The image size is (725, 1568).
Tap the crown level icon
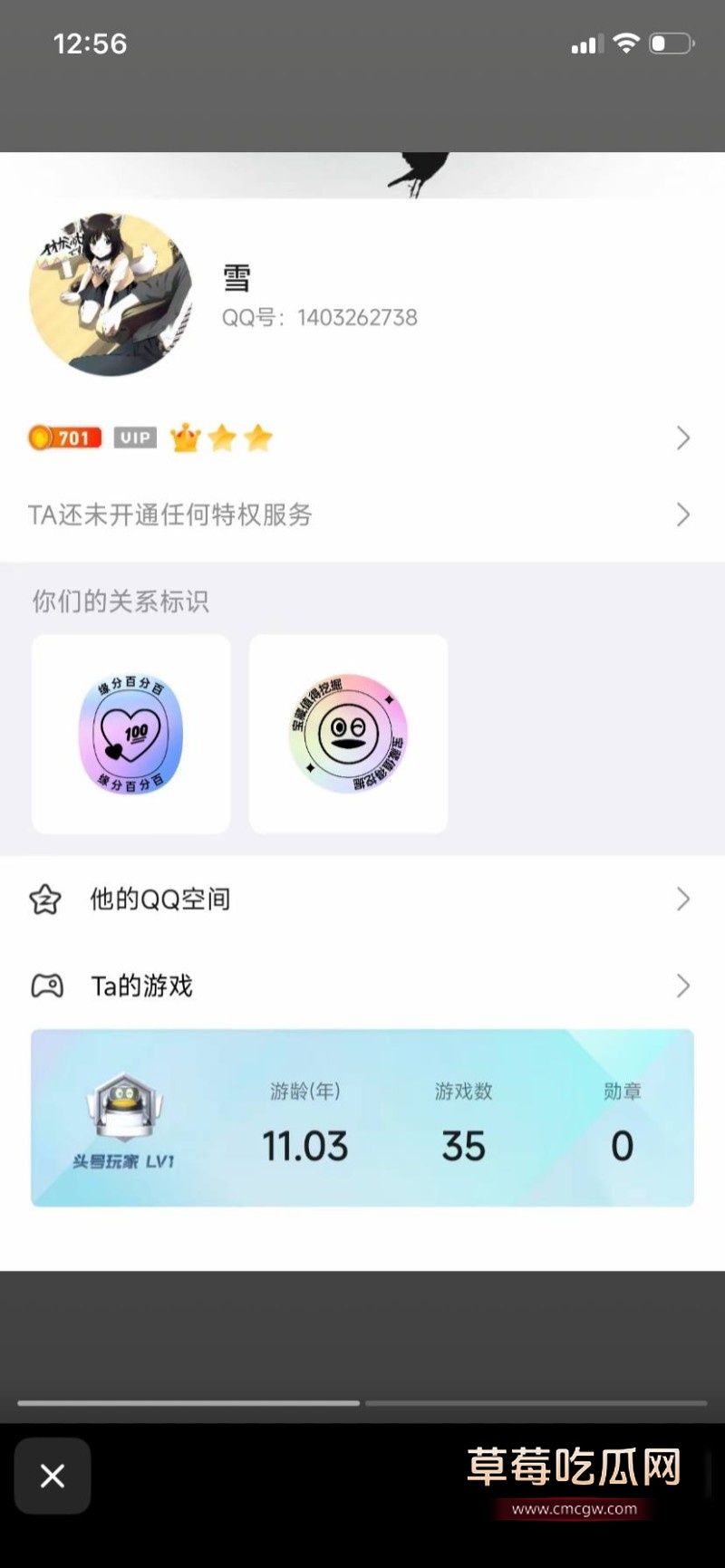click(185, 438)
